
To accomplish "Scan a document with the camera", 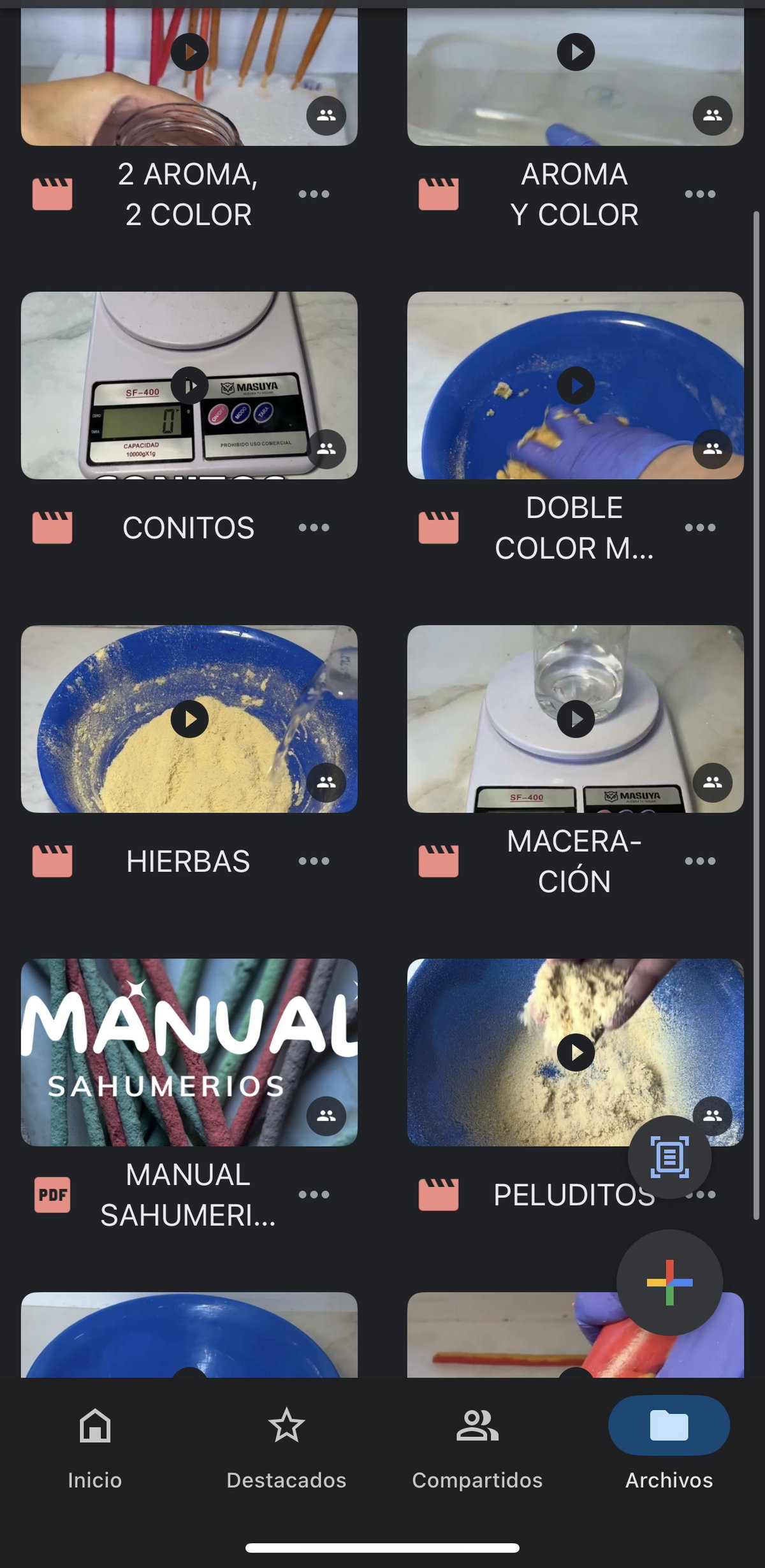I will pyautogui.click(x=669, y=1156).
